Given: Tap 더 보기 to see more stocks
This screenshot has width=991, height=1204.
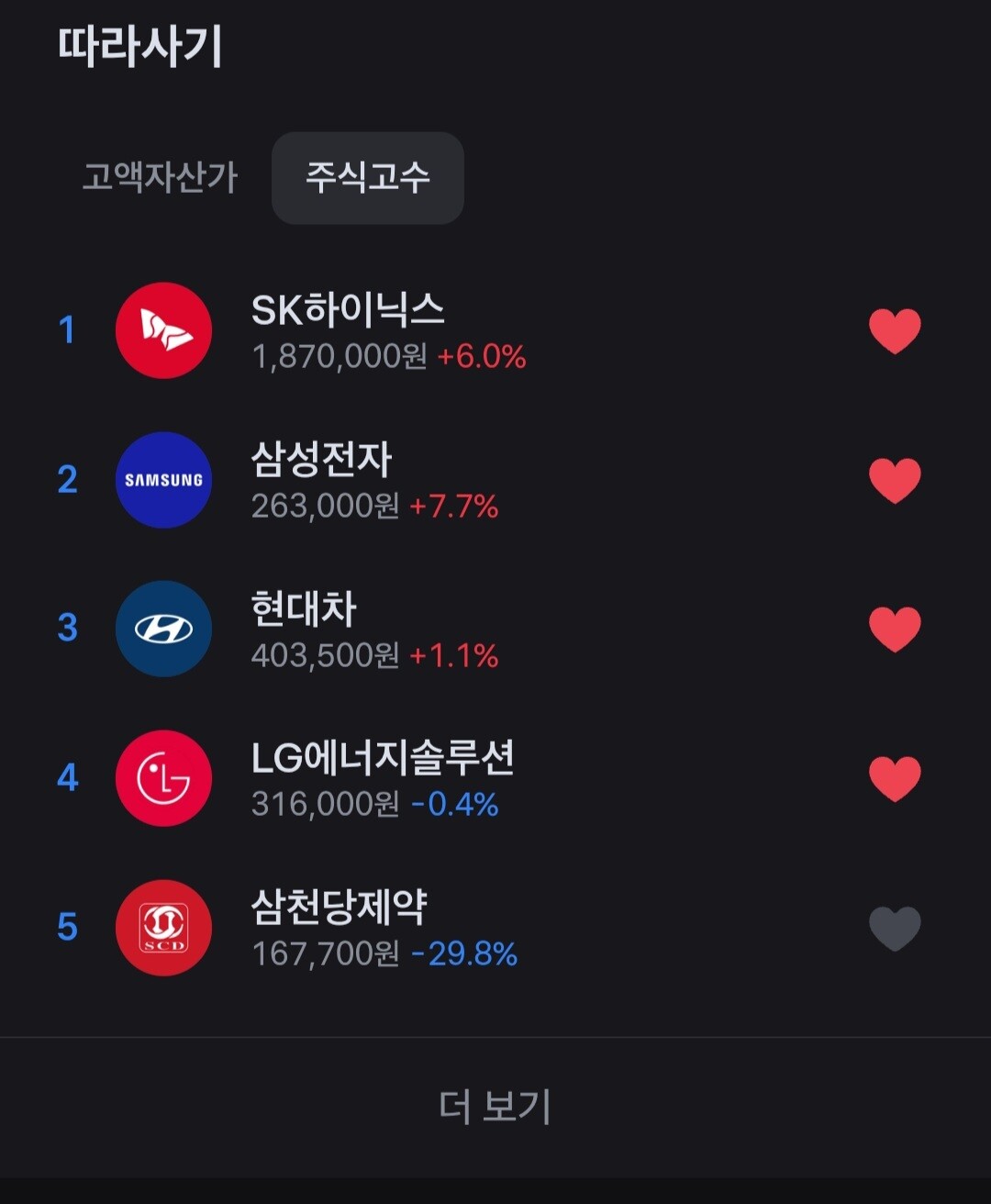Looking at the screenshot, I should [495, 1107].
